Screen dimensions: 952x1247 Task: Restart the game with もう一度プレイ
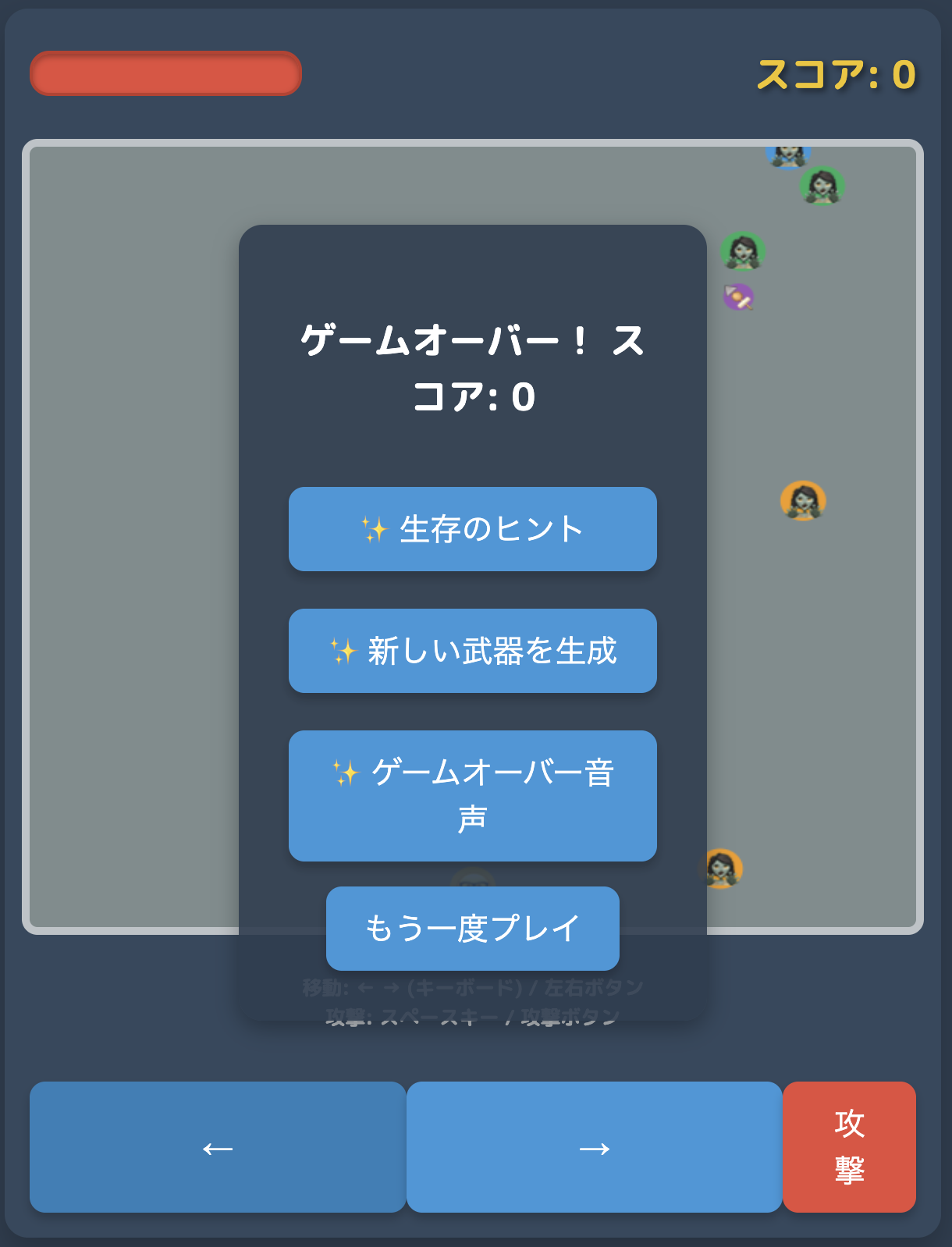(472, 929)
